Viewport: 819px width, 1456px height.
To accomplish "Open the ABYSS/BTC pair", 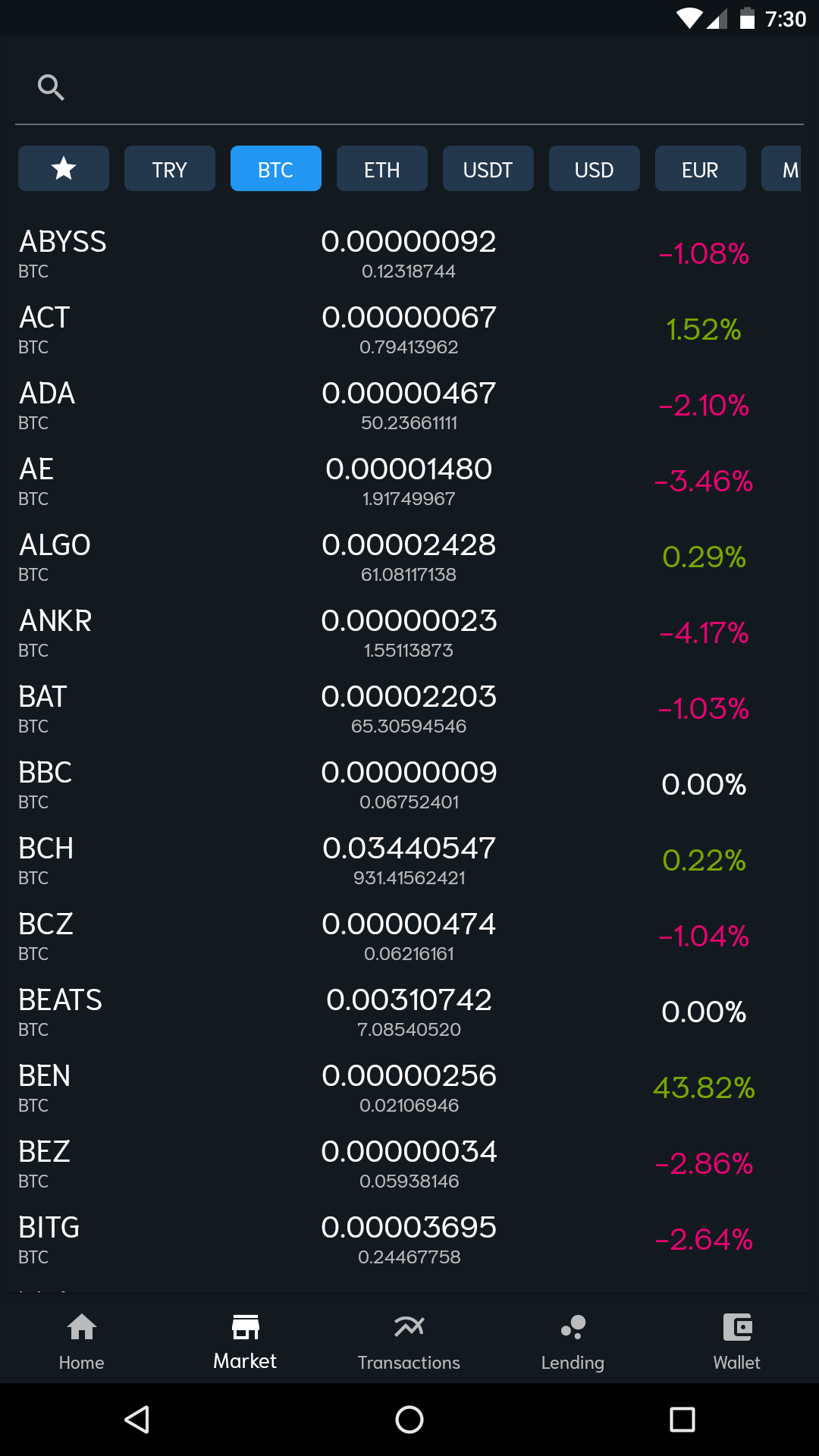I will [409, 253].
